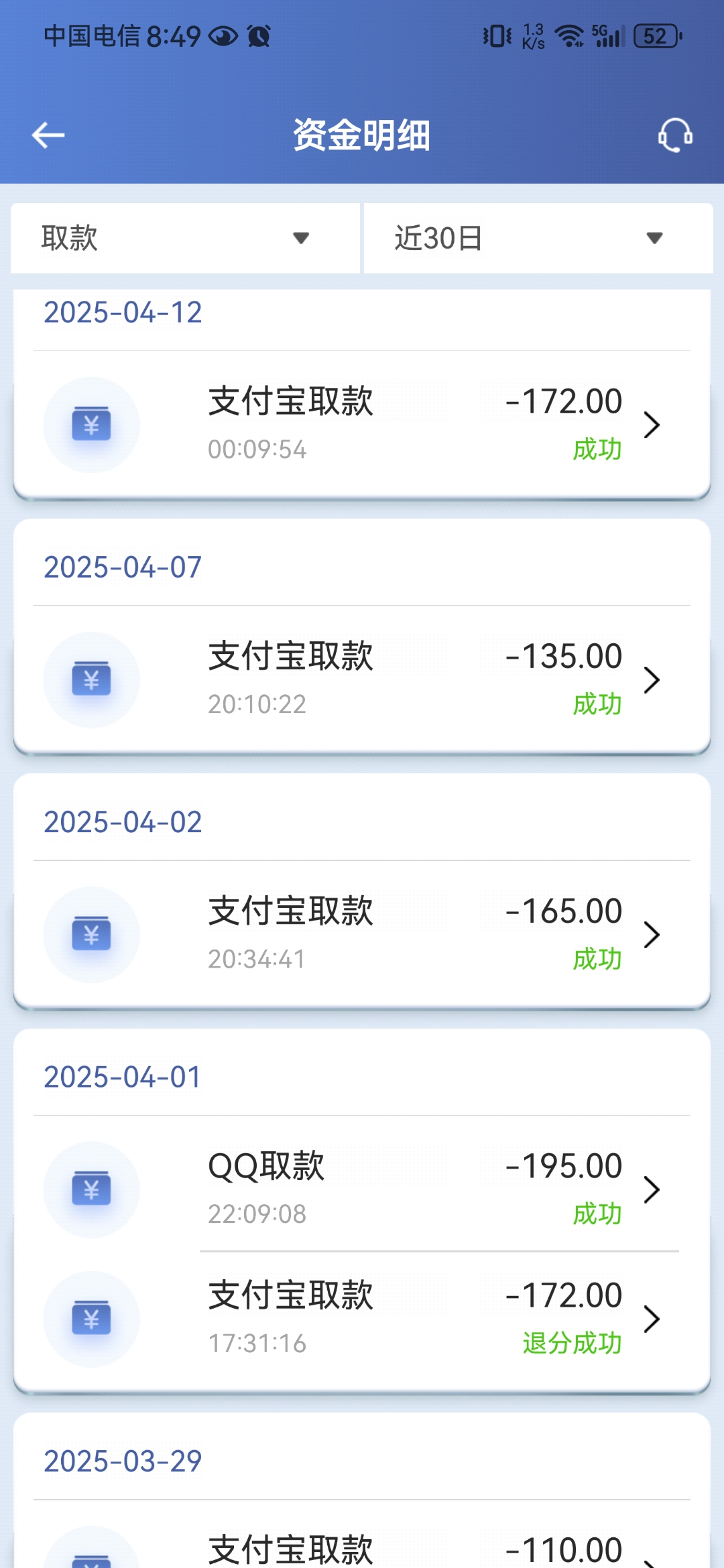Go back from 资金明细 page
The width and height of the screenshot is (724, 1568).
click(x=48, y=135)
